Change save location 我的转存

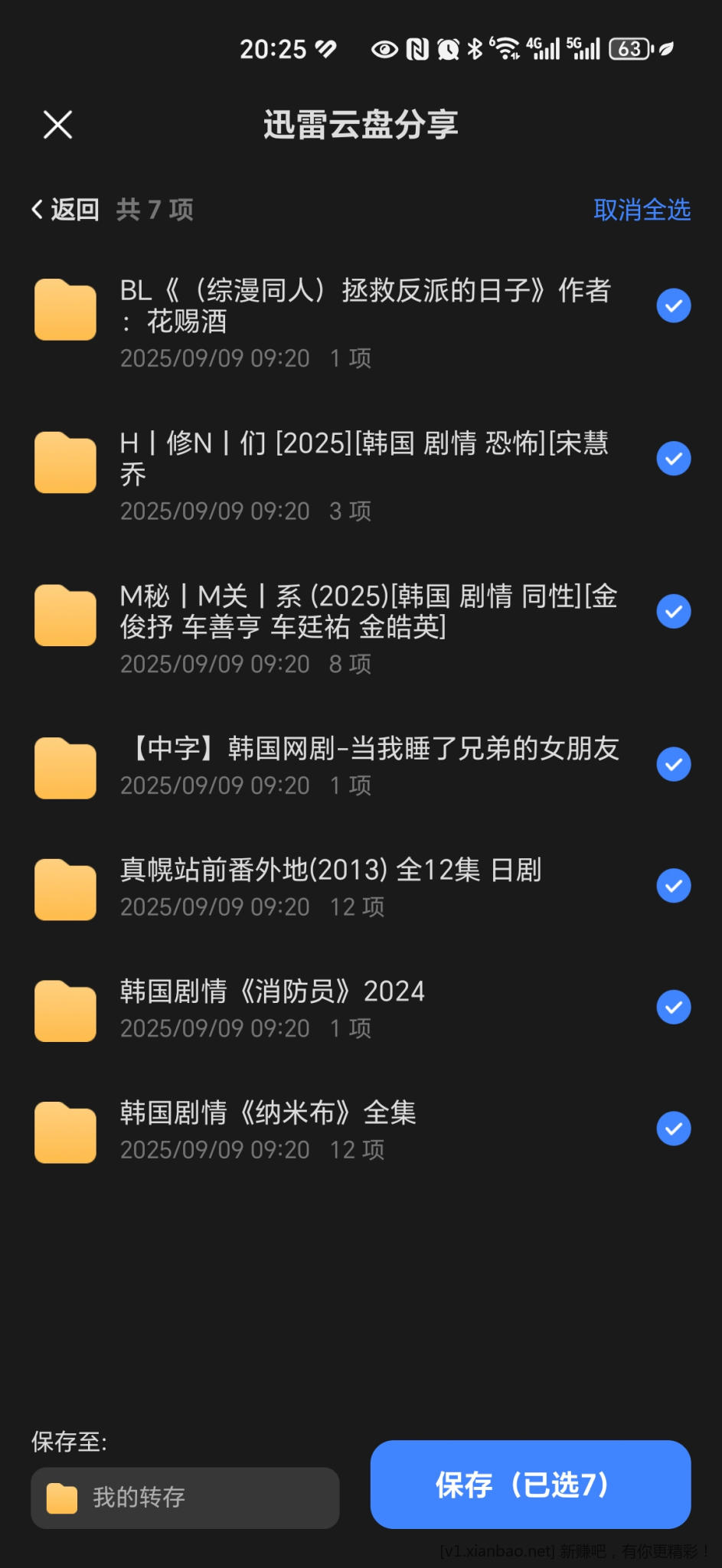tap(185, 1498)
